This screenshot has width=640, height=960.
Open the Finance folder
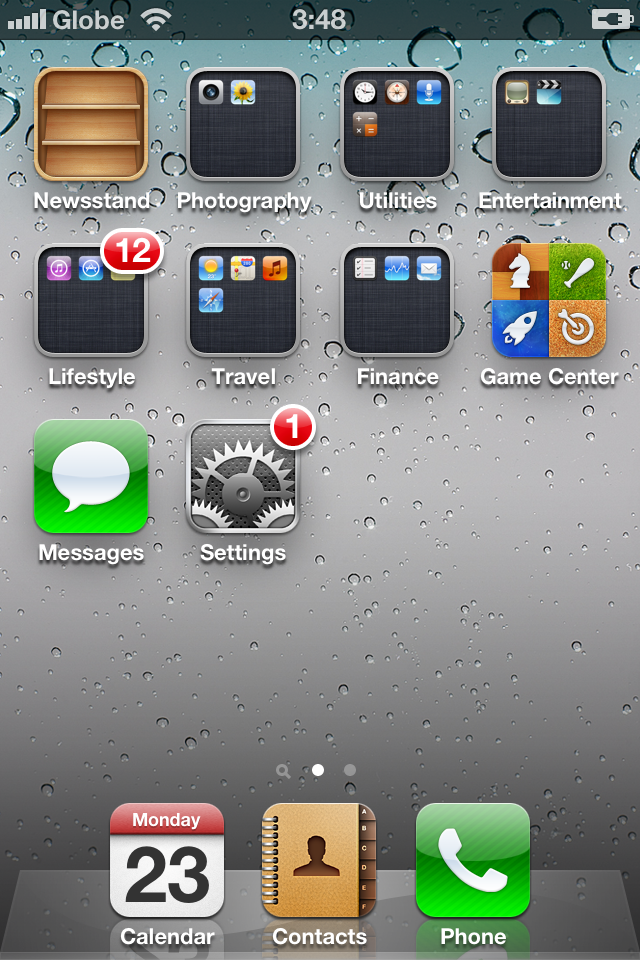tap(397, 300)
